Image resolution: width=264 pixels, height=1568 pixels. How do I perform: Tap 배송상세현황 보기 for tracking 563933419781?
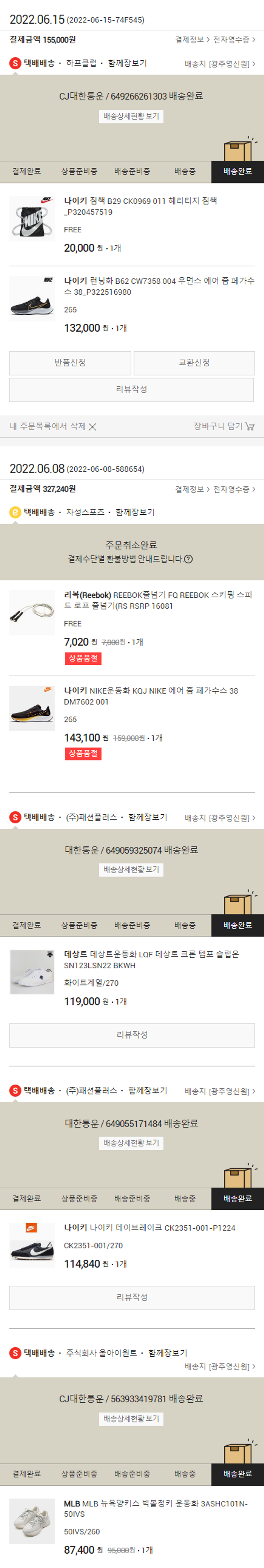click(x=132, y=1419)
